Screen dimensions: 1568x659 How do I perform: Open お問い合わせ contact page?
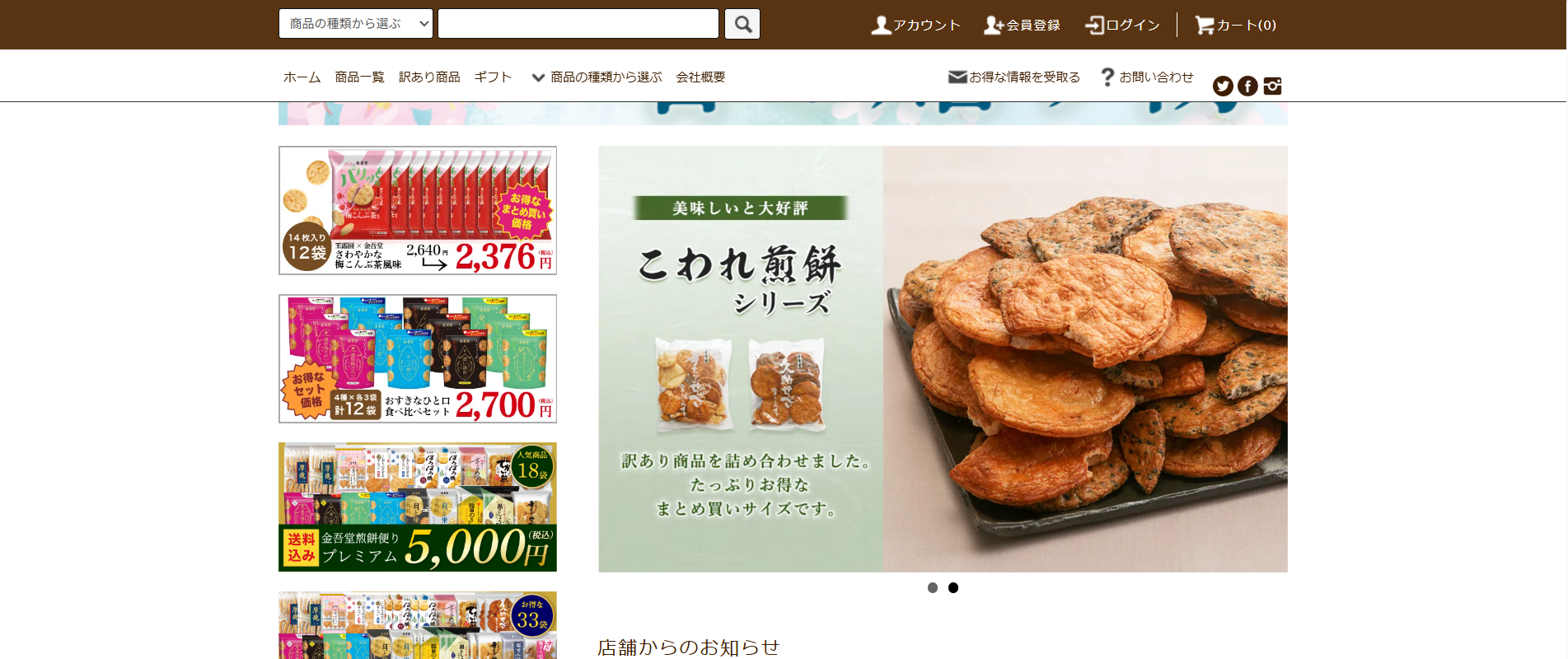tap(1147, 77)
